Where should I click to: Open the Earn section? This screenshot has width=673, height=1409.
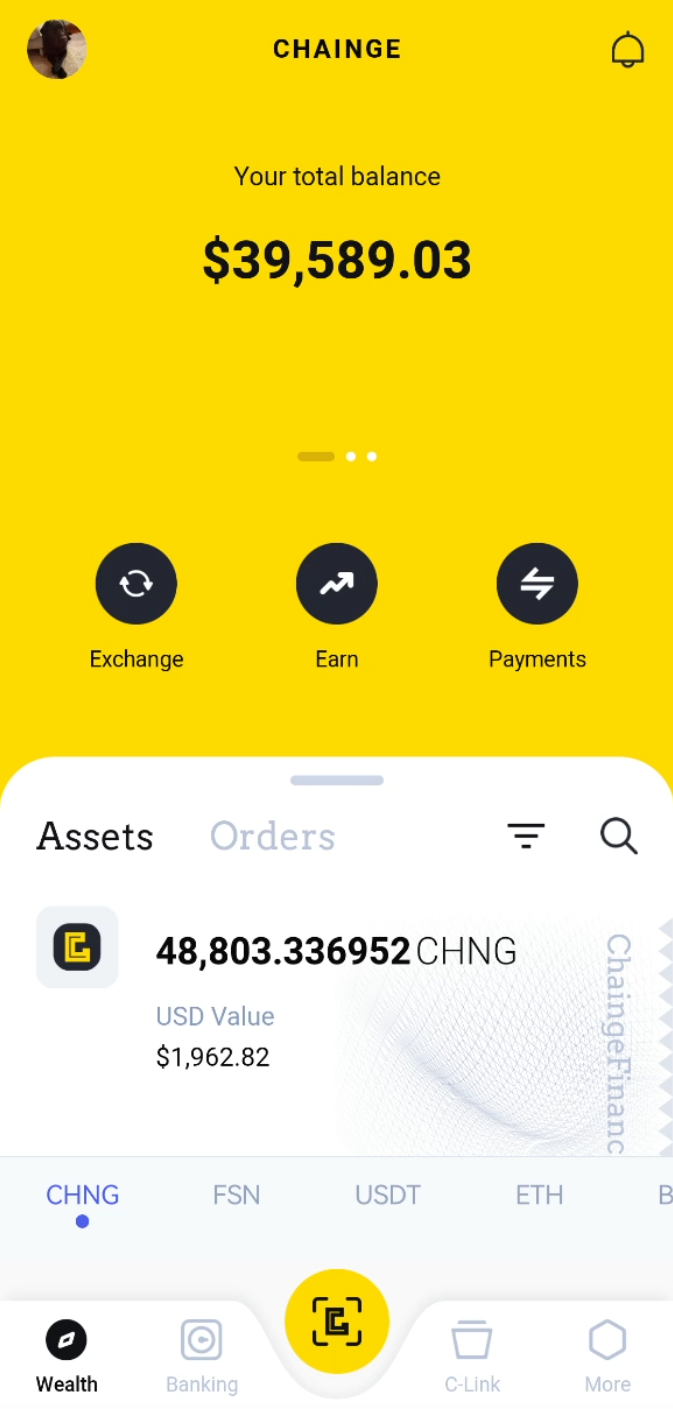[x=337, y=584]
